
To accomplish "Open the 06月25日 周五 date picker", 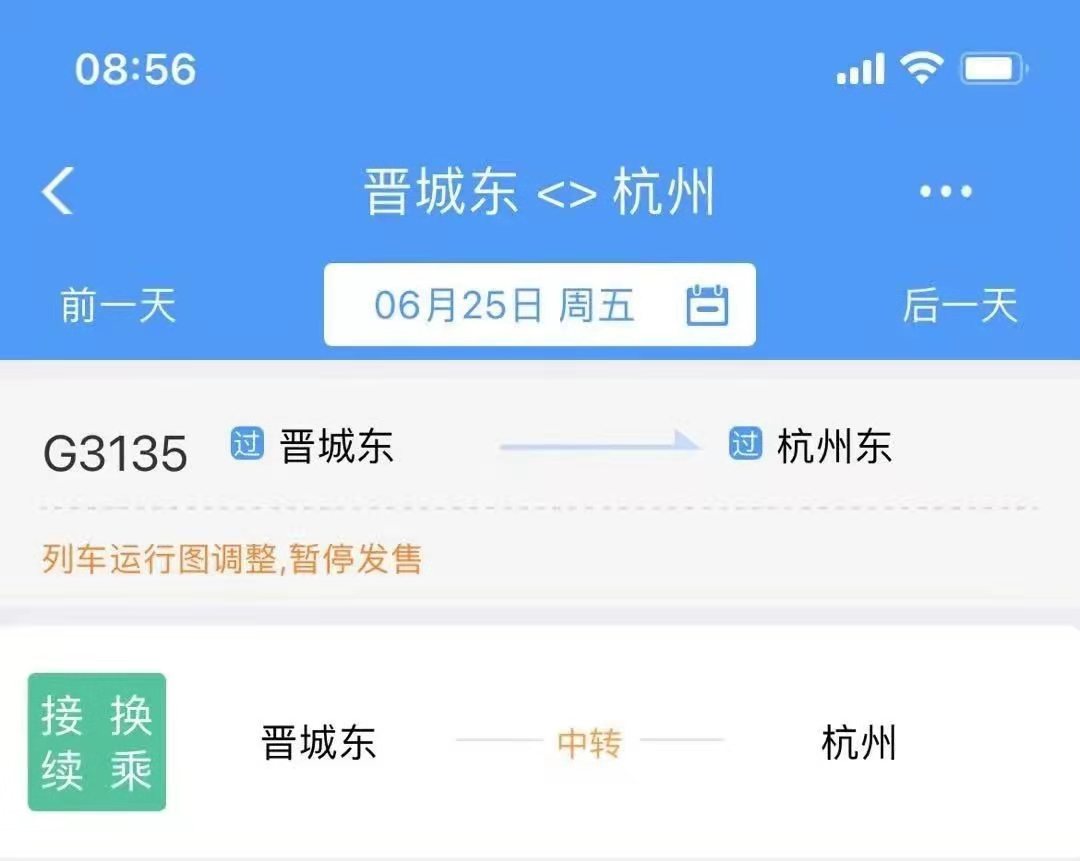I will click(539, 305).
